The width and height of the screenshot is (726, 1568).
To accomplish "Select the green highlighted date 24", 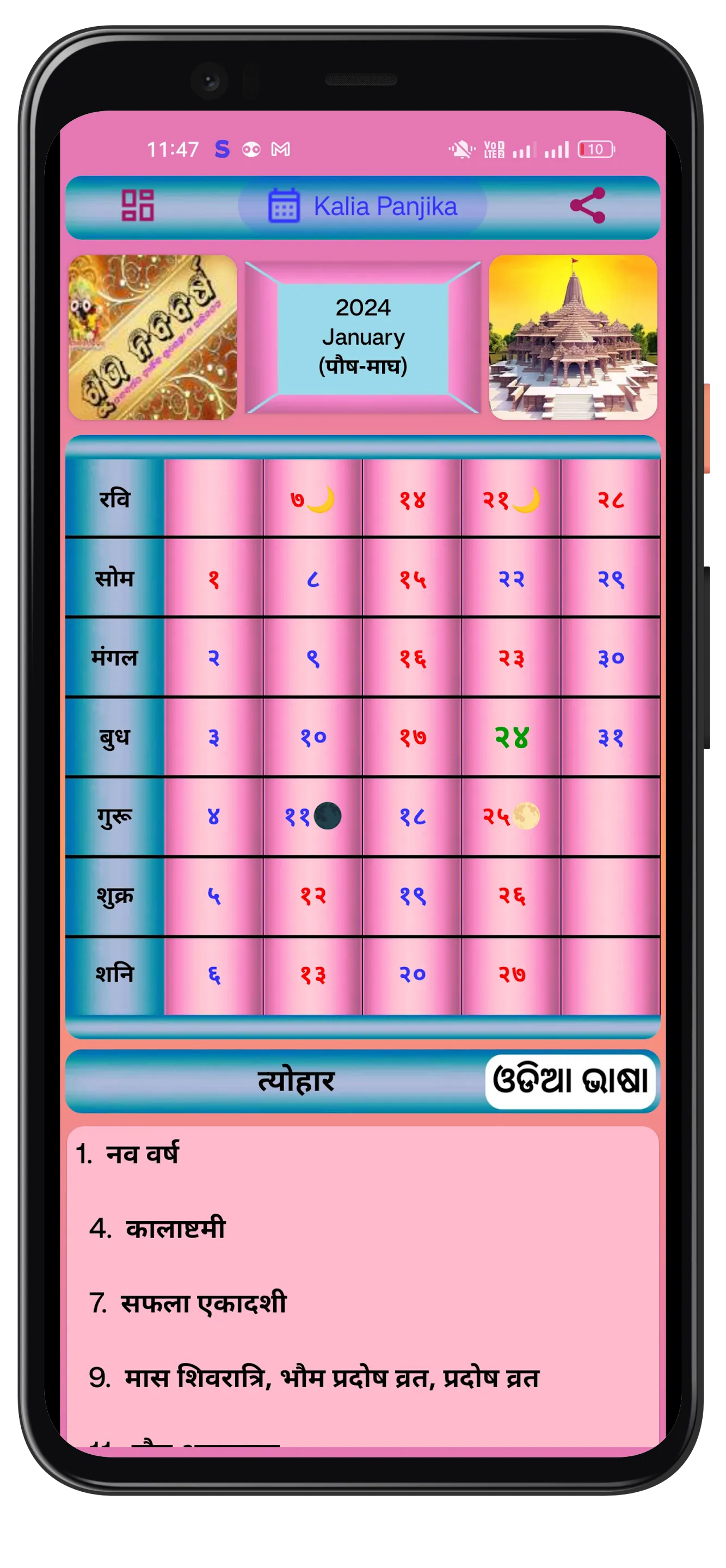I will pyautogui.click(x=511, y=737).
